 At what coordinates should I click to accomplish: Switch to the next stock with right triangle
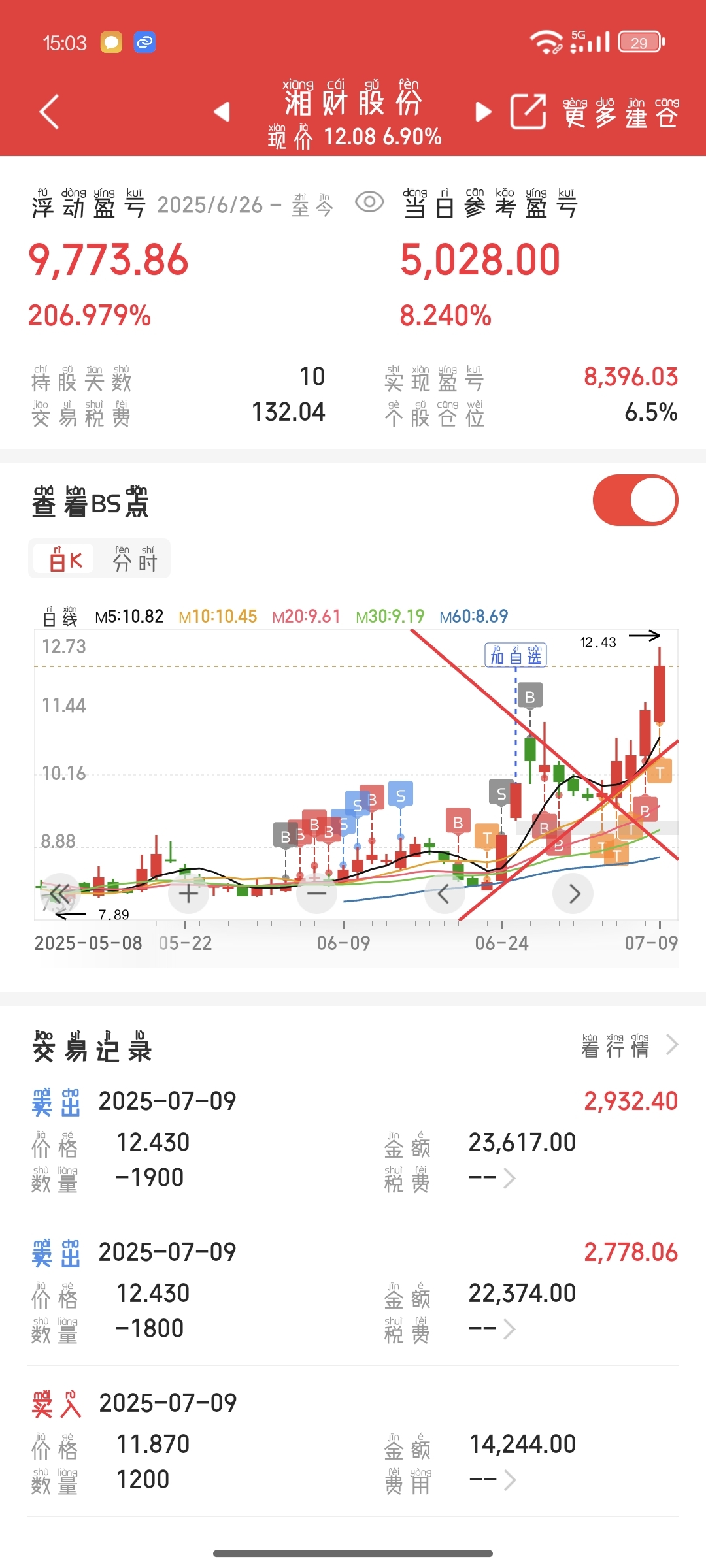(x=483, y=112)
